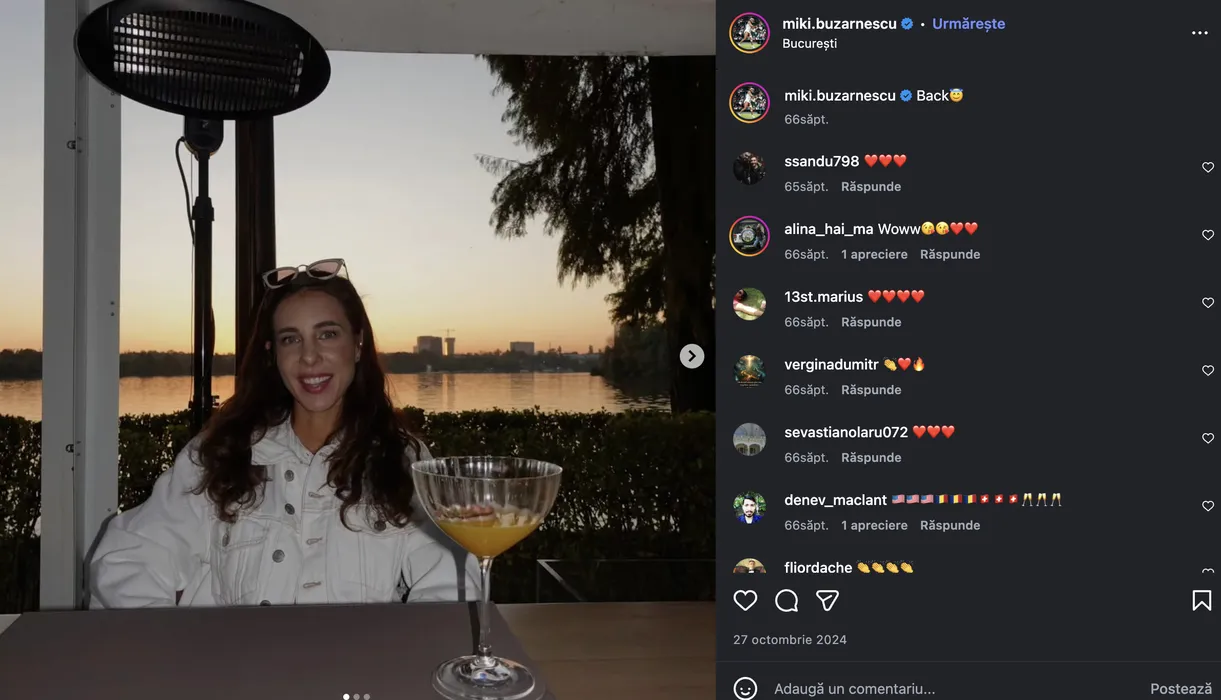This screenshot has width=1221, height=700.
Task: Reply to ssandu798's comment
Action: point(871,187)
